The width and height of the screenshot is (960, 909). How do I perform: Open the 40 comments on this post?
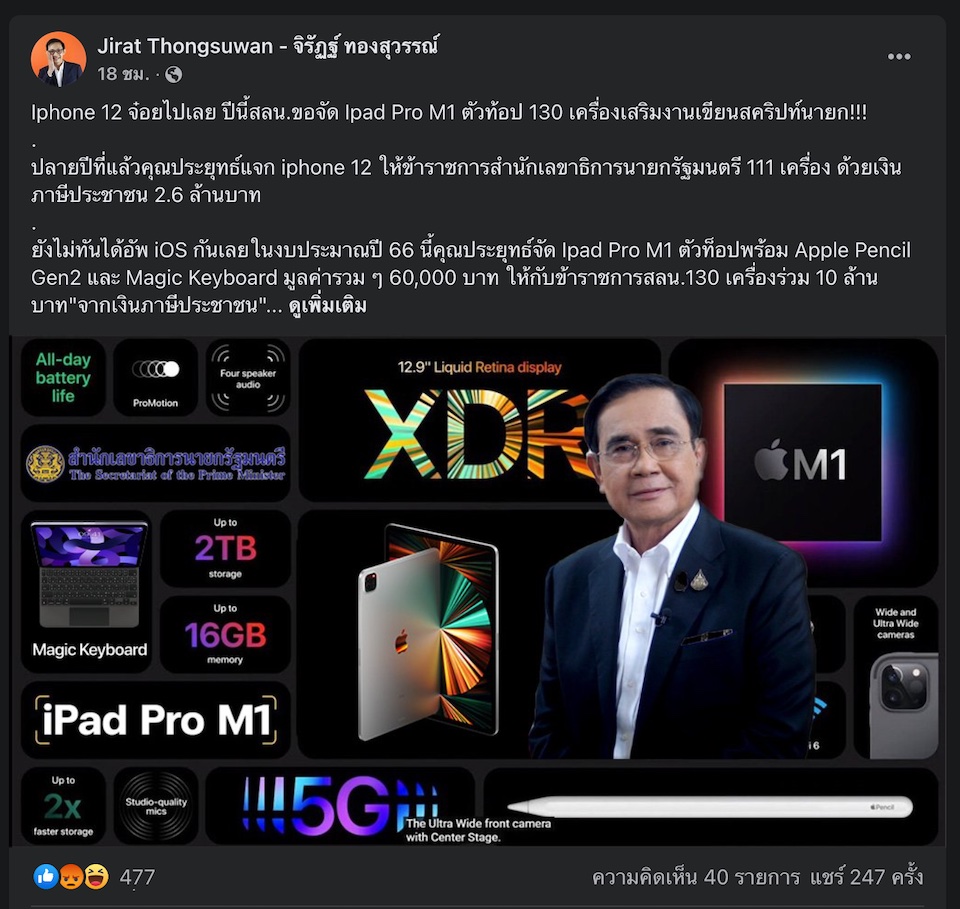coord(696,877)
